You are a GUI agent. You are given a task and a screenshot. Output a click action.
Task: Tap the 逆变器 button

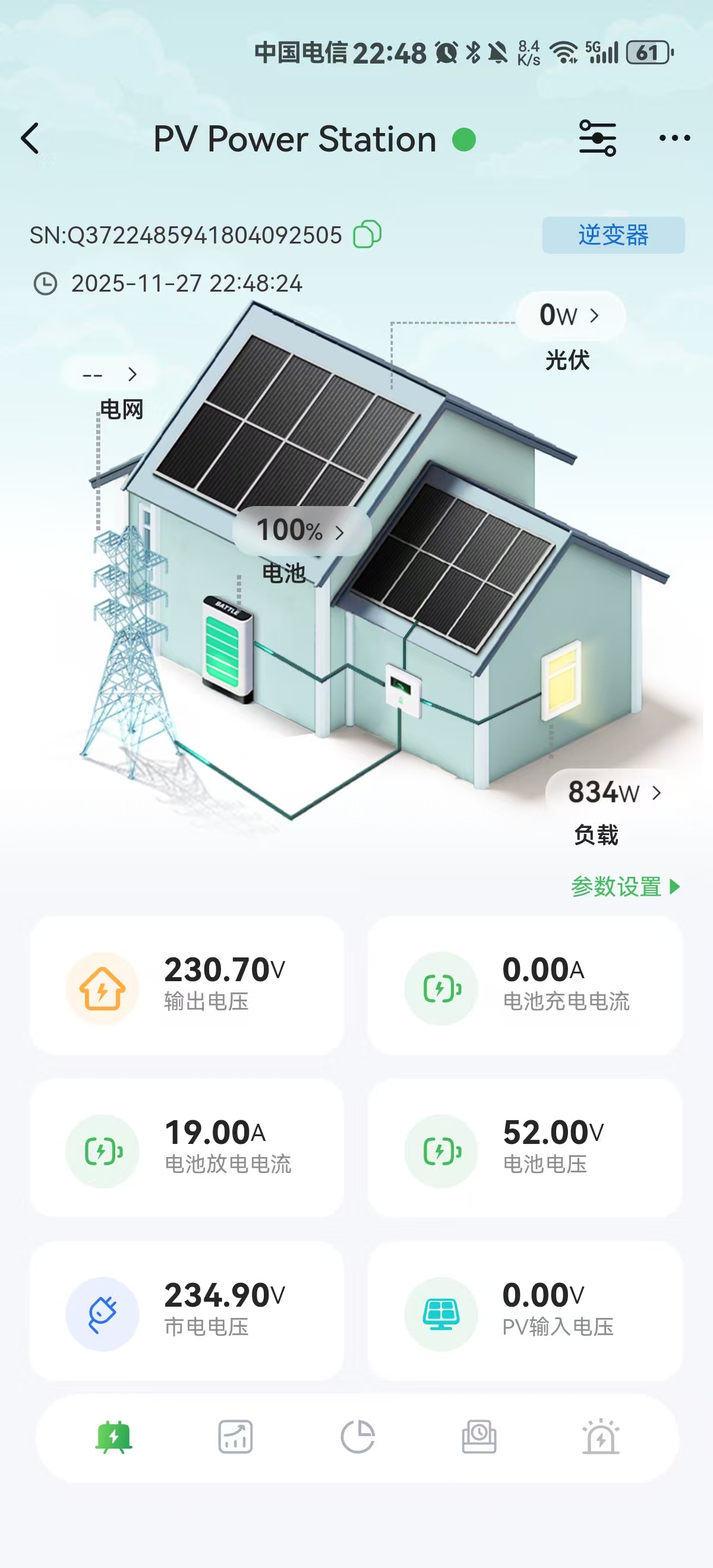(x=613, y=235)
